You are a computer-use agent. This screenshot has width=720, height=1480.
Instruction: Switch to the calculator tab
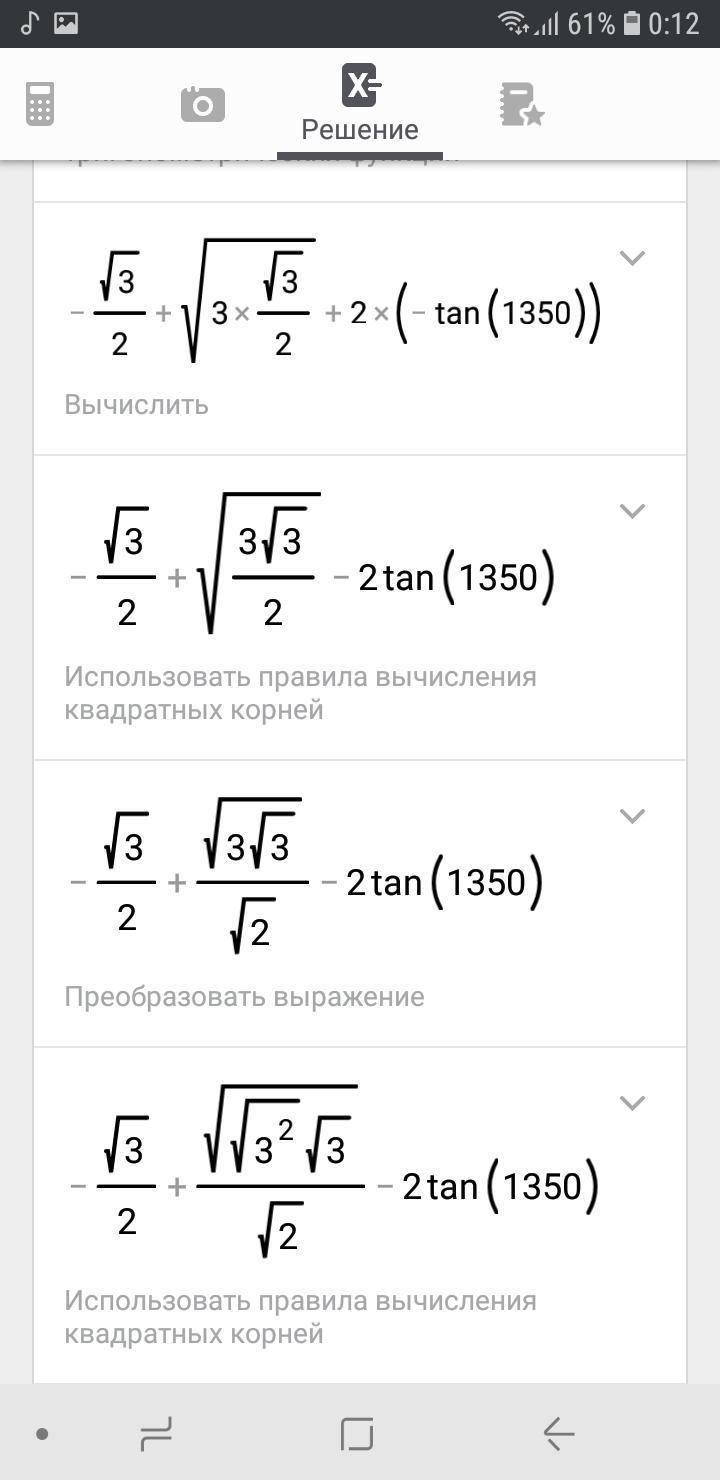pyautogui.click(x=40, y=104)
